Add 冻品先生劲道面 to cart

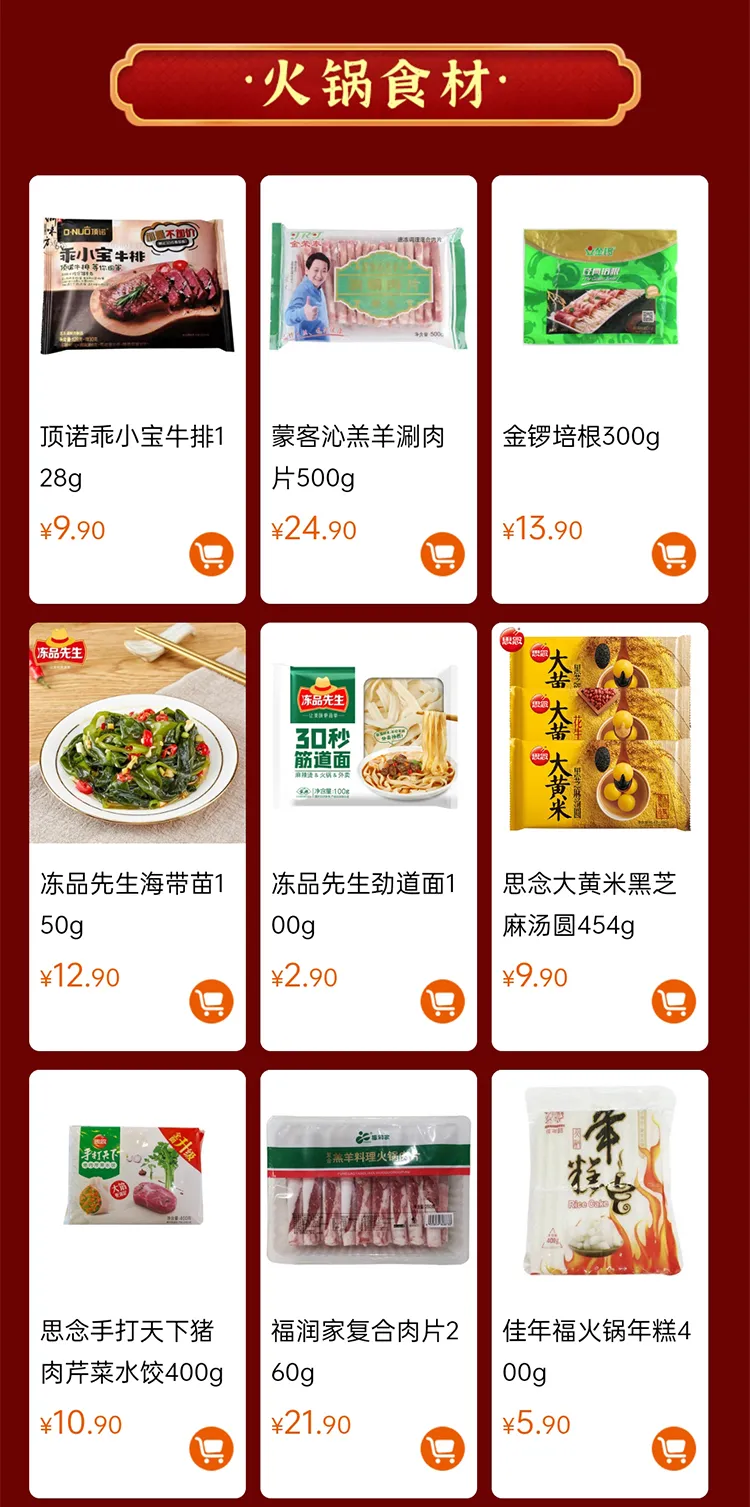[x=442, y=1001]
